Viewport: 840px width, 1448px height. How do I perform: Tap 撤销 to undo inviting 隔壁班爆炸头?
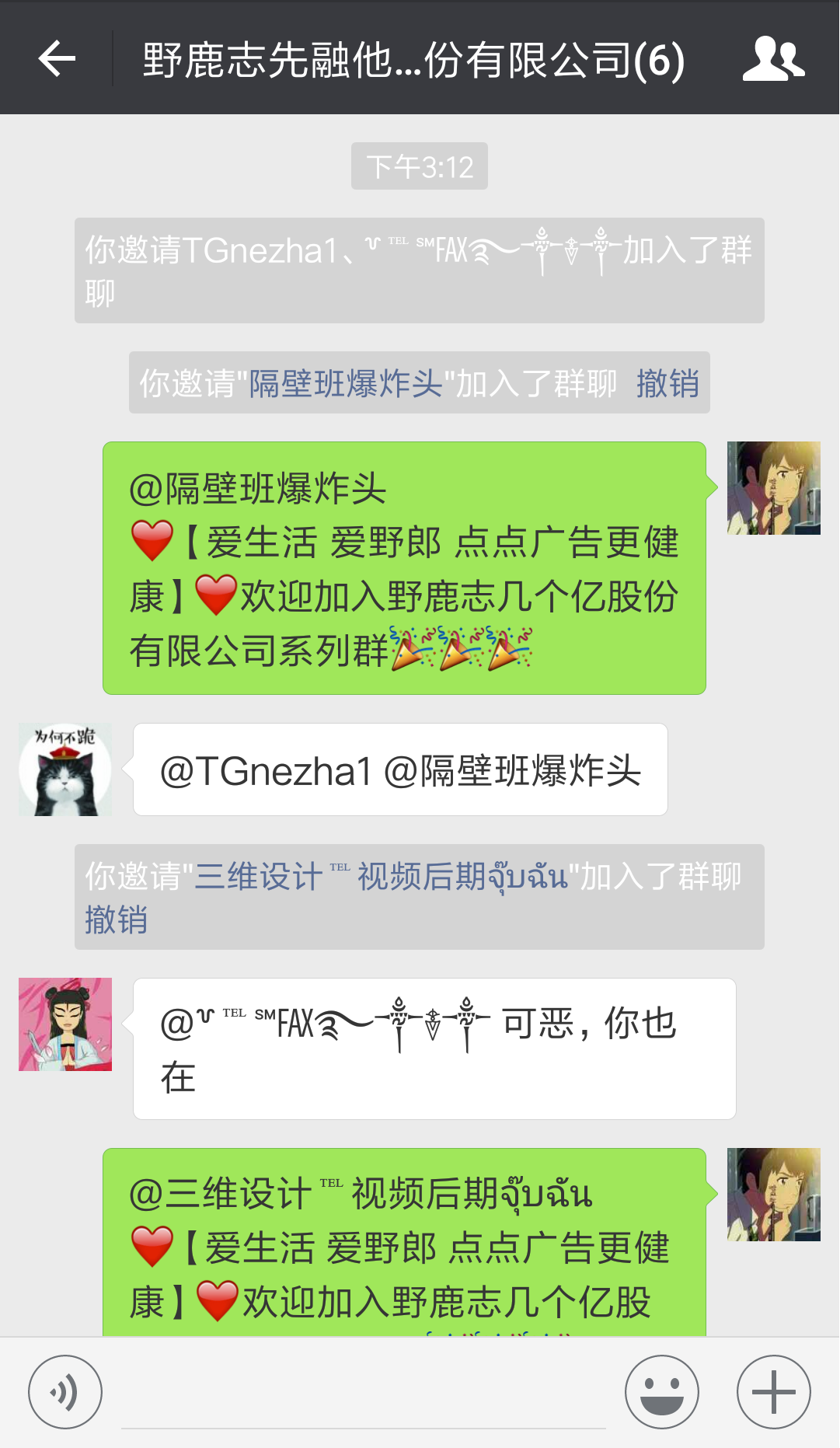pos(667,383)
